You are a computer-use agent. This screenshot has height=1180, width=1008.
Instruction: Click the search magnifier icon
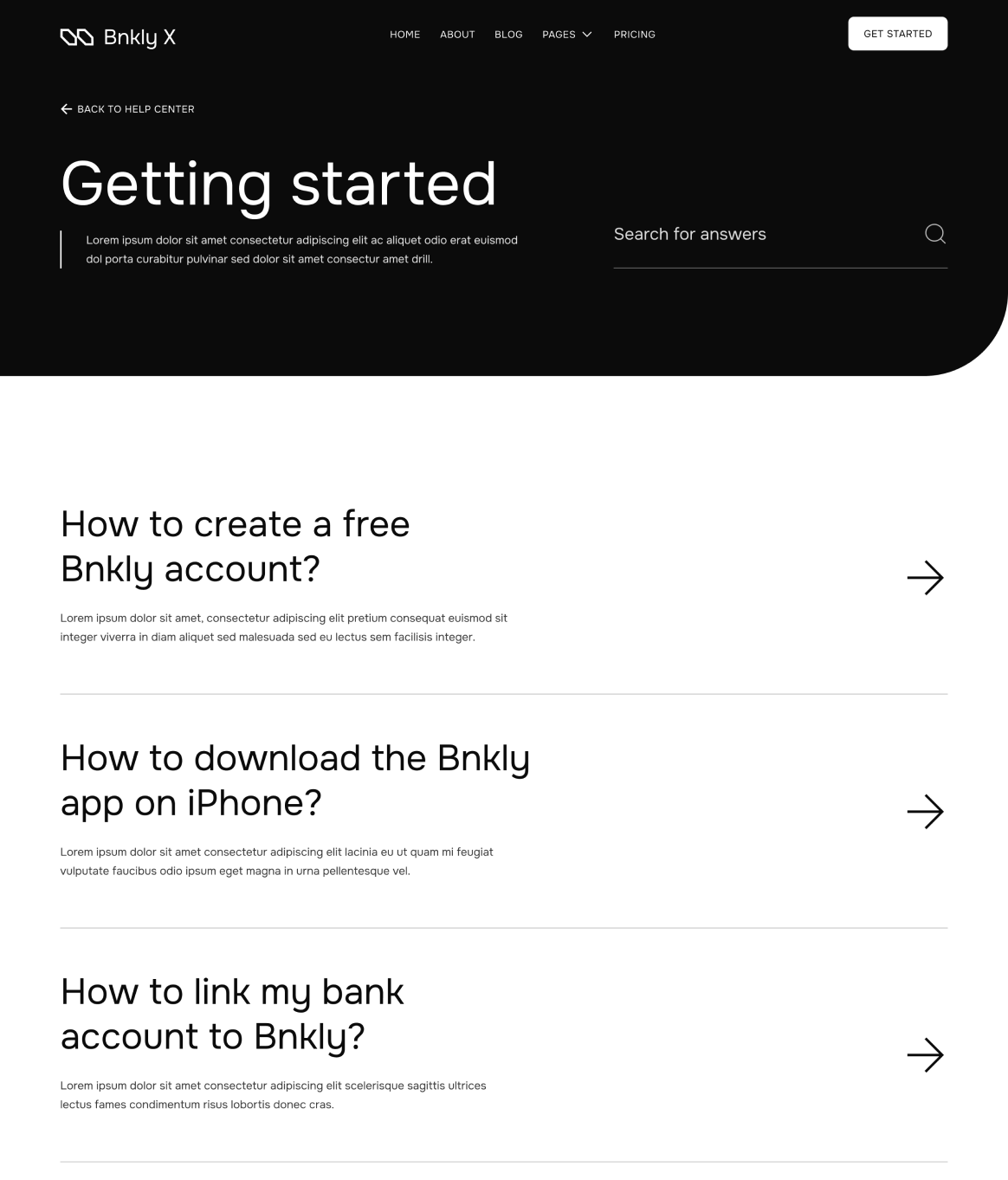pyautogui.click(x=935, y=234)
